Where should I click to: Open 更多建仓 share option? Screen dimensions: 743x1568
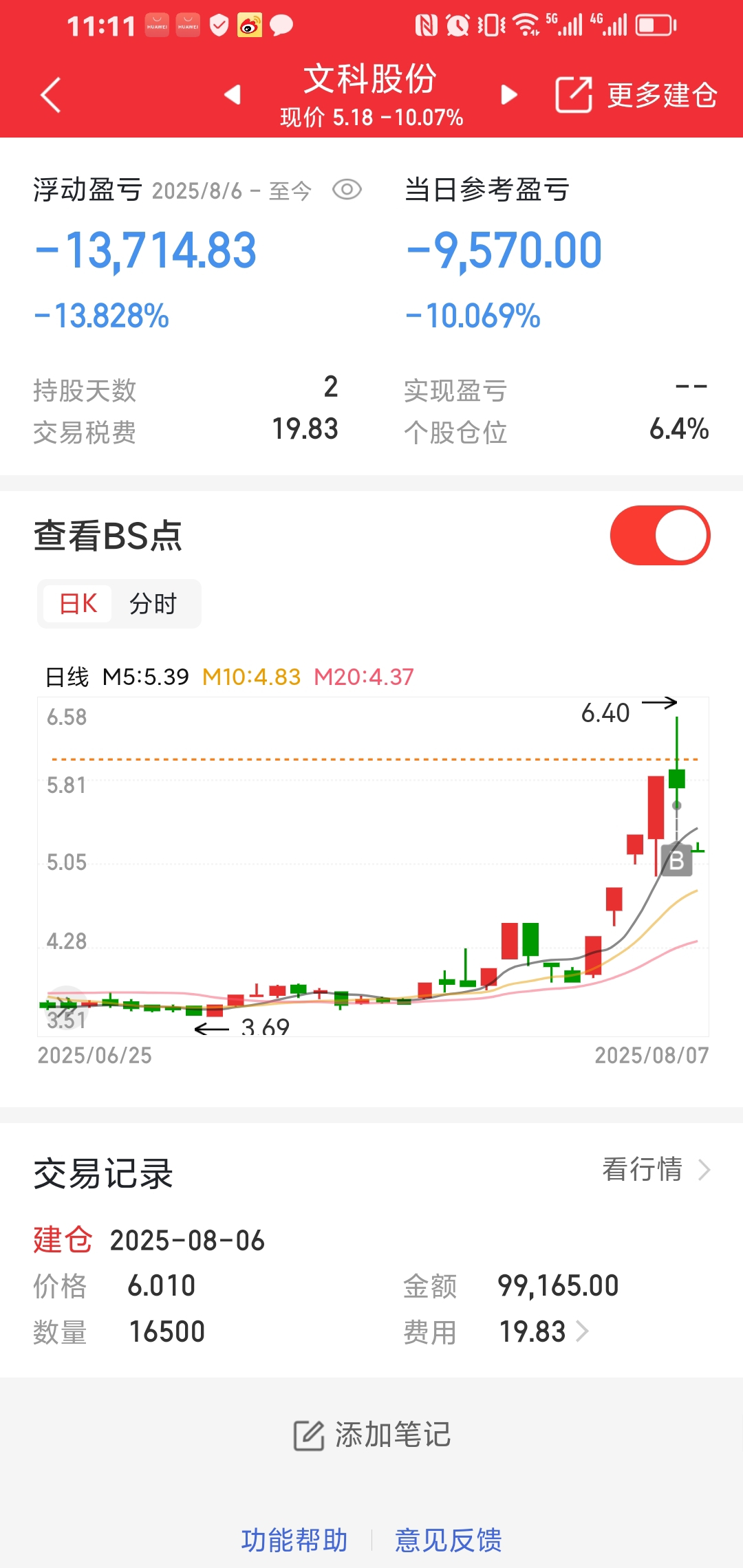636,95
